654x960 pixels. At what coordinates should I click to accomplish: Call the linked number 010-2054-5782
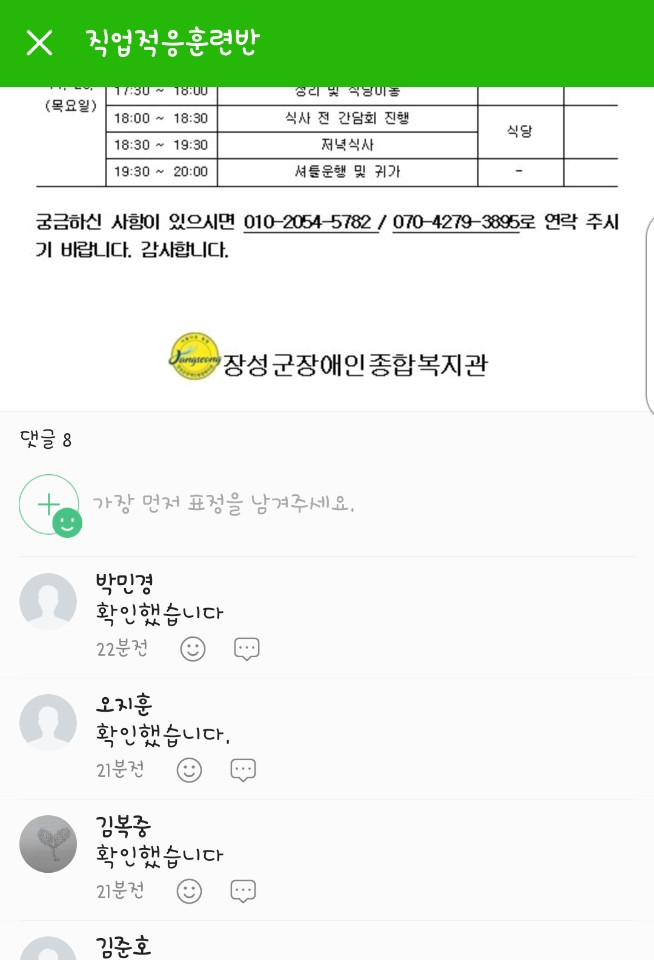(307, 222)
